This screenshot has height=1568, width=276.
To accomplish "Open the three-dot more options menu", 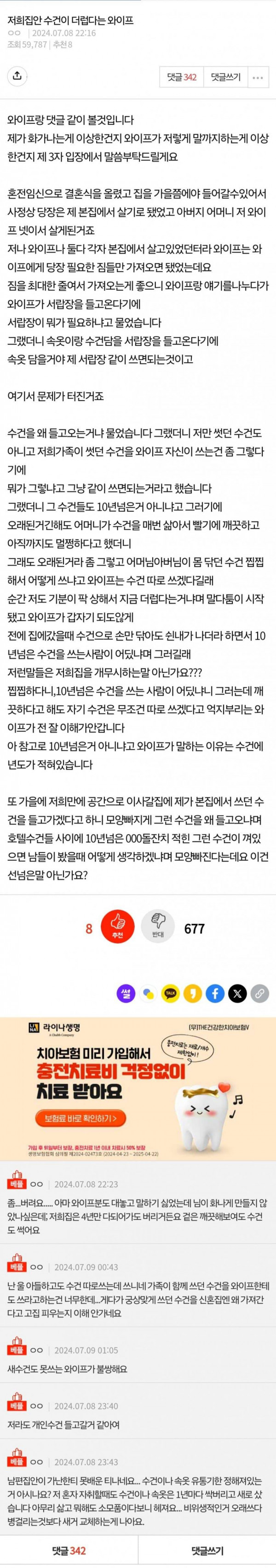I will [x=259, y=77].
